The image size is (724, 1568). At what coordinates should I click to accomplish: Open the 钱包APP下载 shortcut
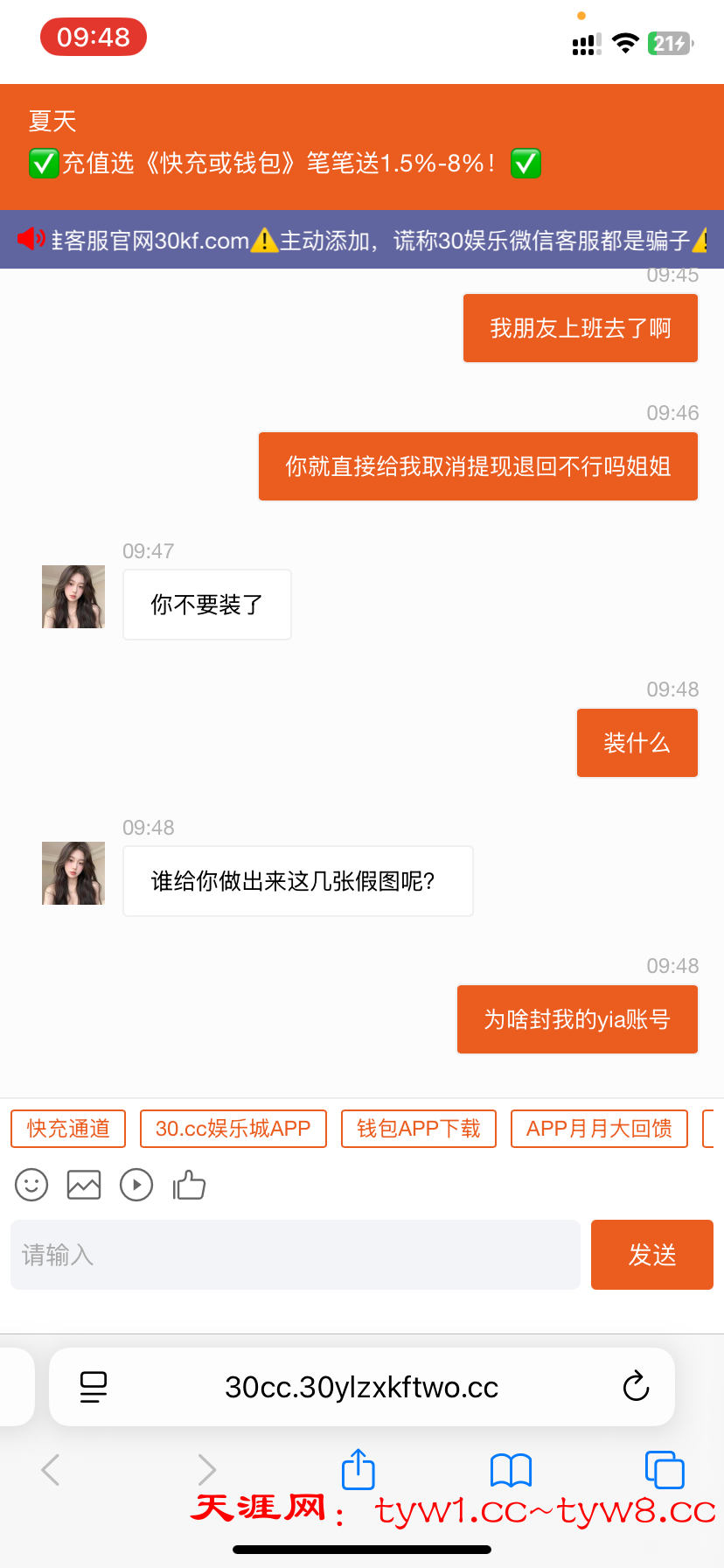419,1129
